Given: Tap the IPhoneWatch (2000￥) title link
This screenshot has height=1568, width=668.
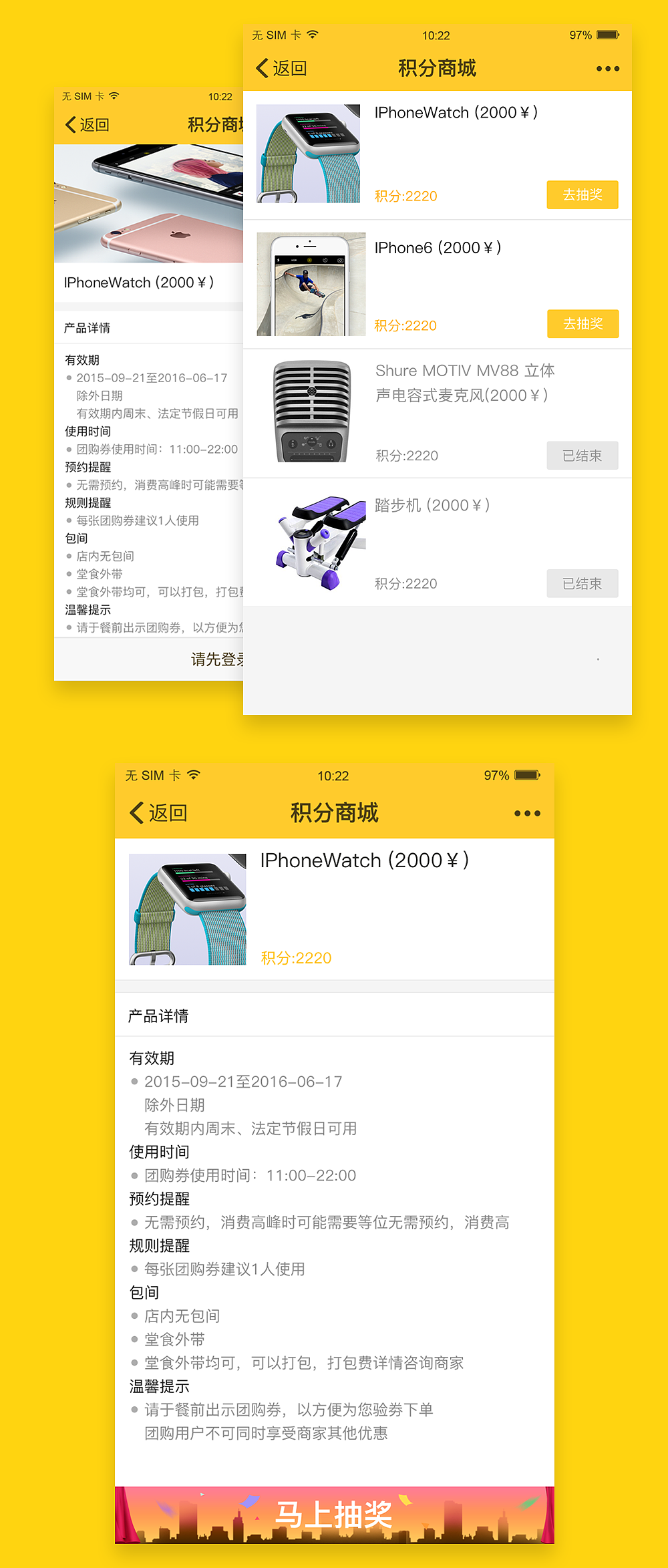Looking at the screenshot, I should 456,112.
